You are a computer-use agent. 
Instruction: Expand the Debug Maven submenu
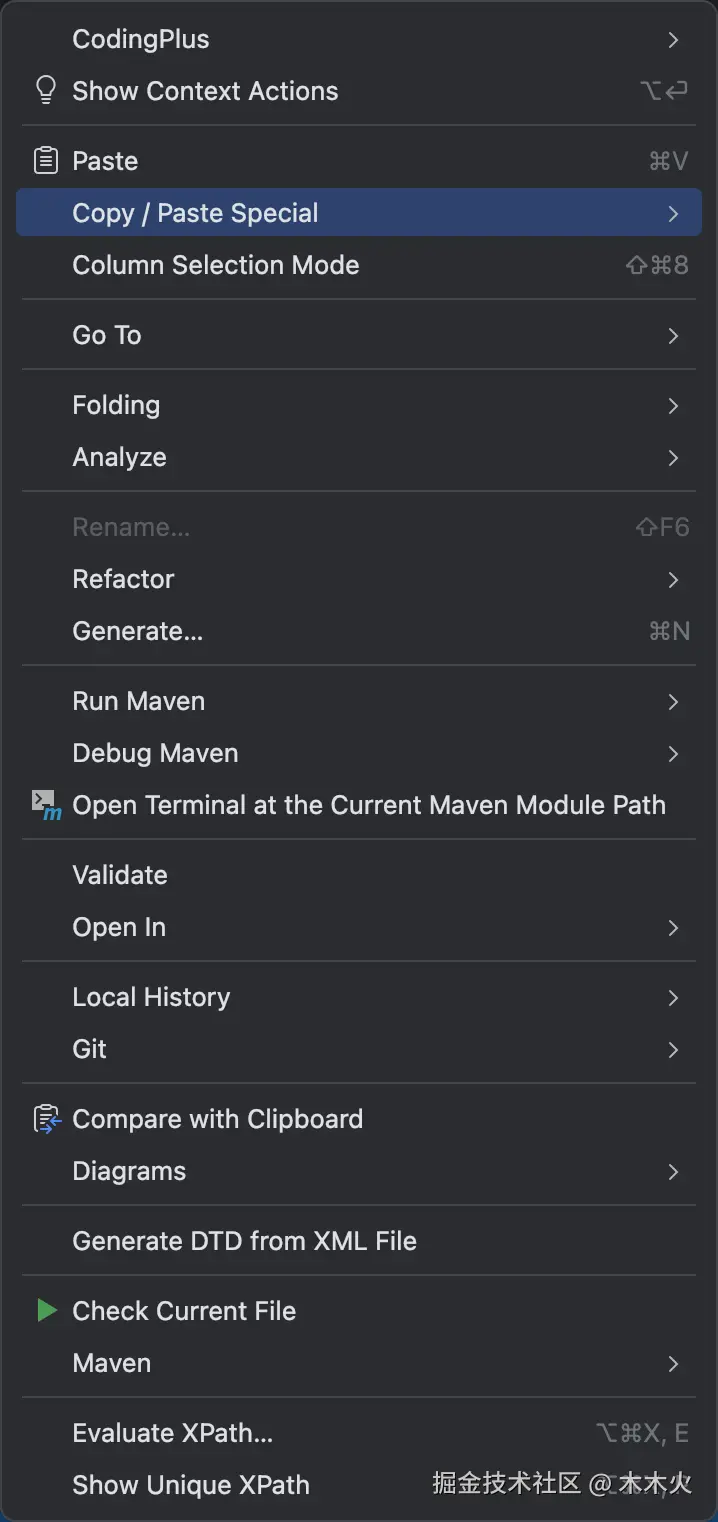click(155, 753)
